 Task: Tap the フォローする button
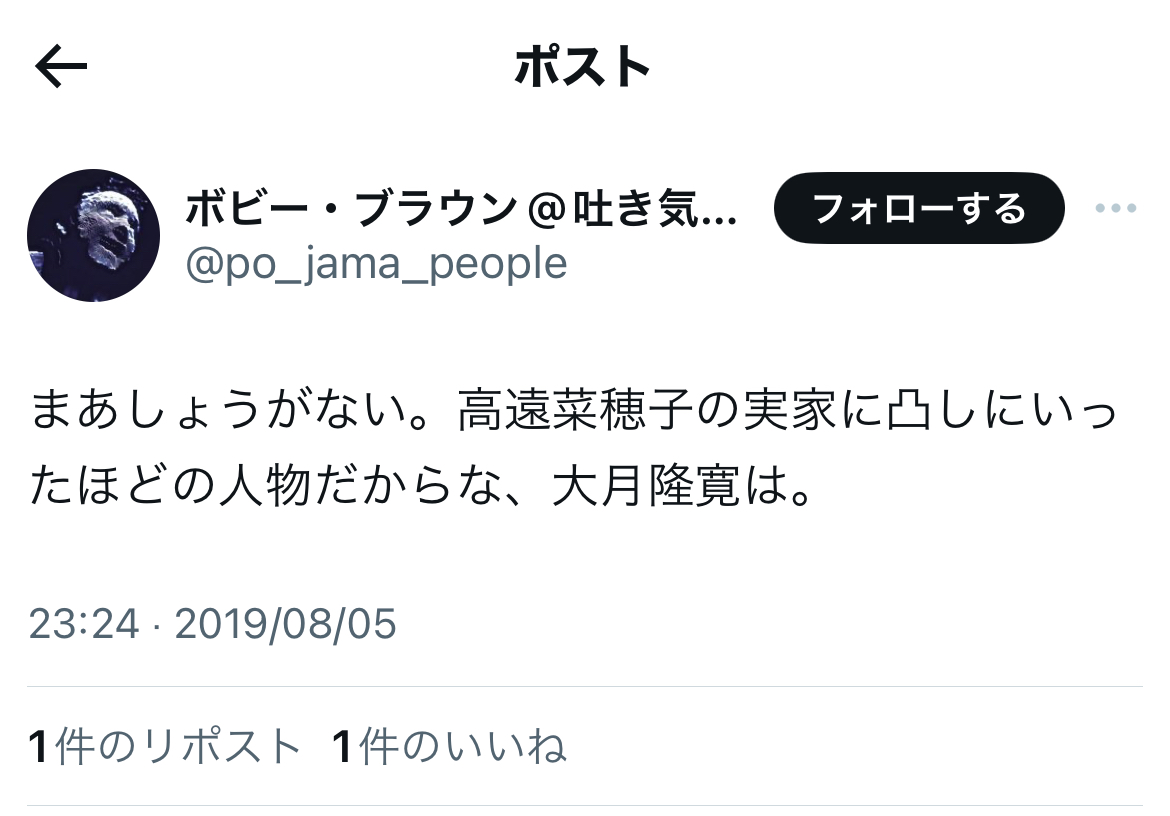click(919, 208)
